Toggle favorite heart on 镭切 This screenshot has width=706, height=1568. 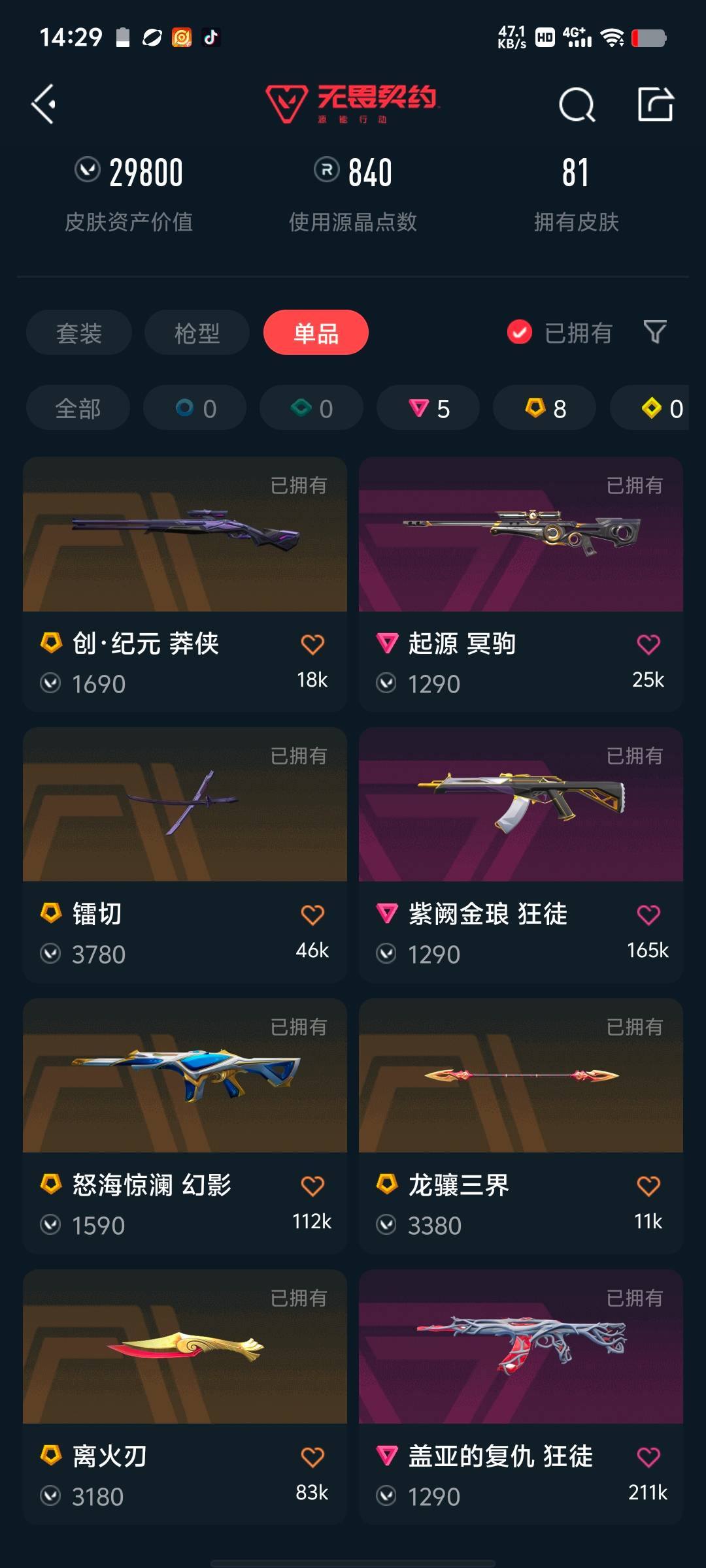pyautogui.click(x=313, y=914)
